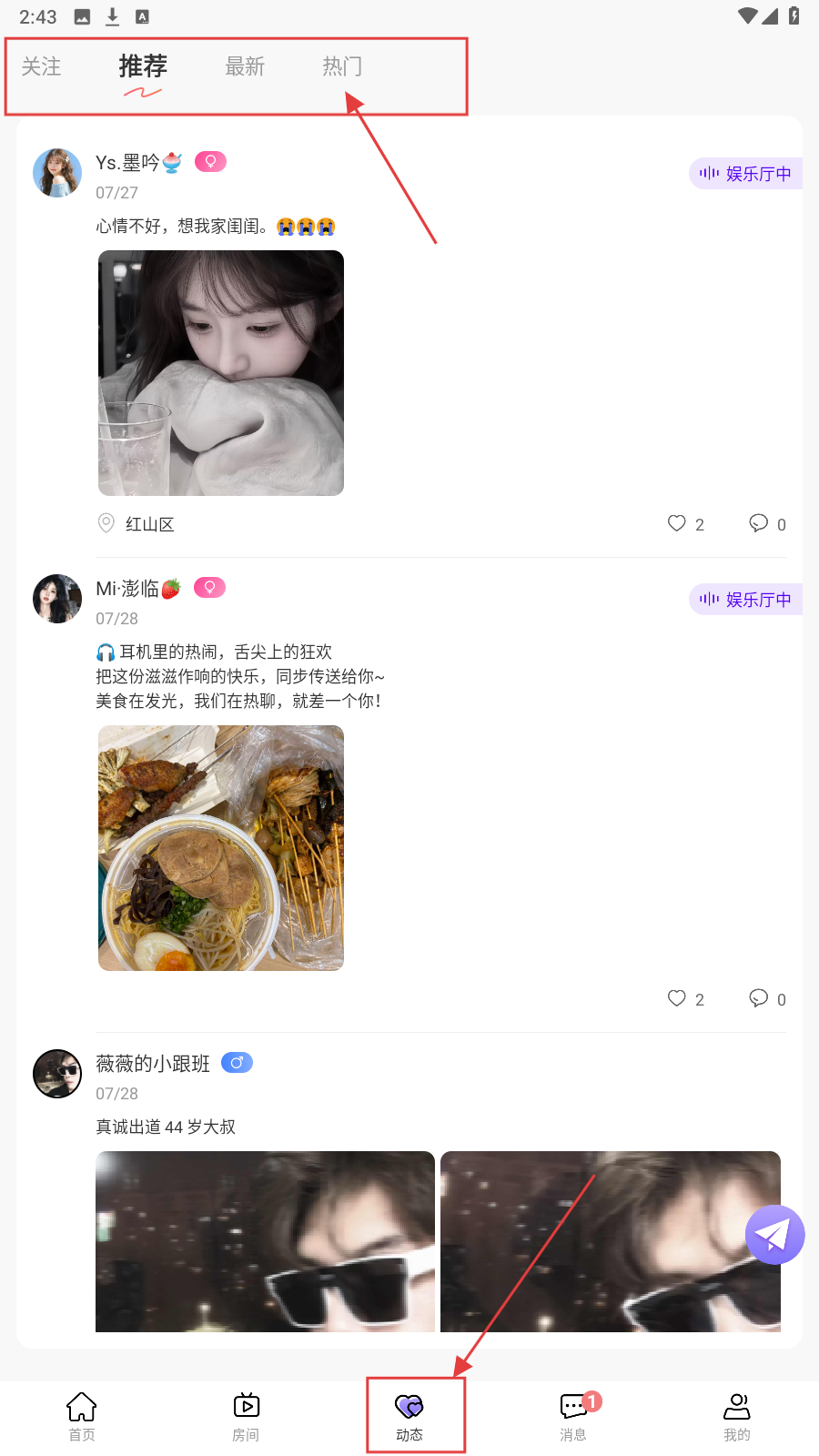The image size is (819, 1456).
Task: Tap the floating paper-plane publish button
Action: (x=774, y=1235)
